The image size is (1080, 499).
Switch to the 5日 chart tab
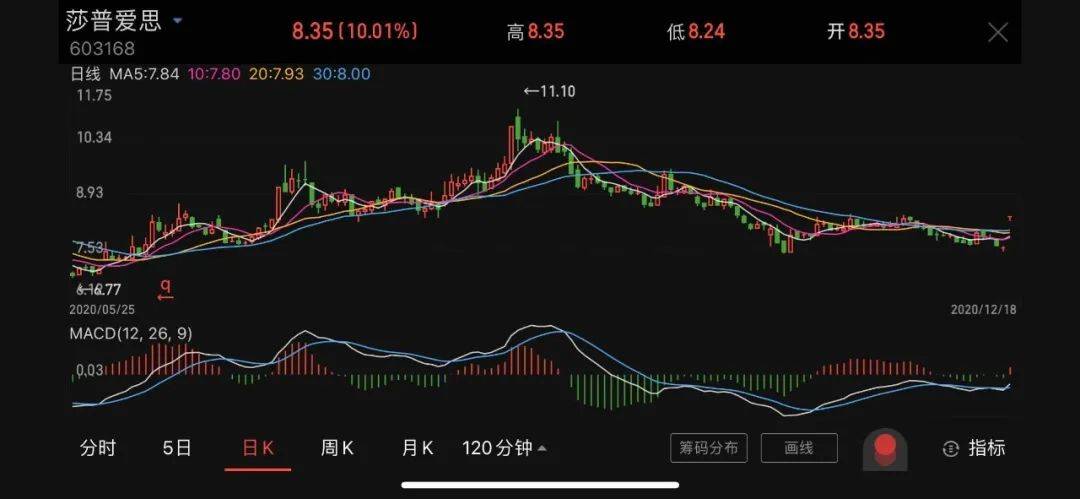click(x=177, y=448)
